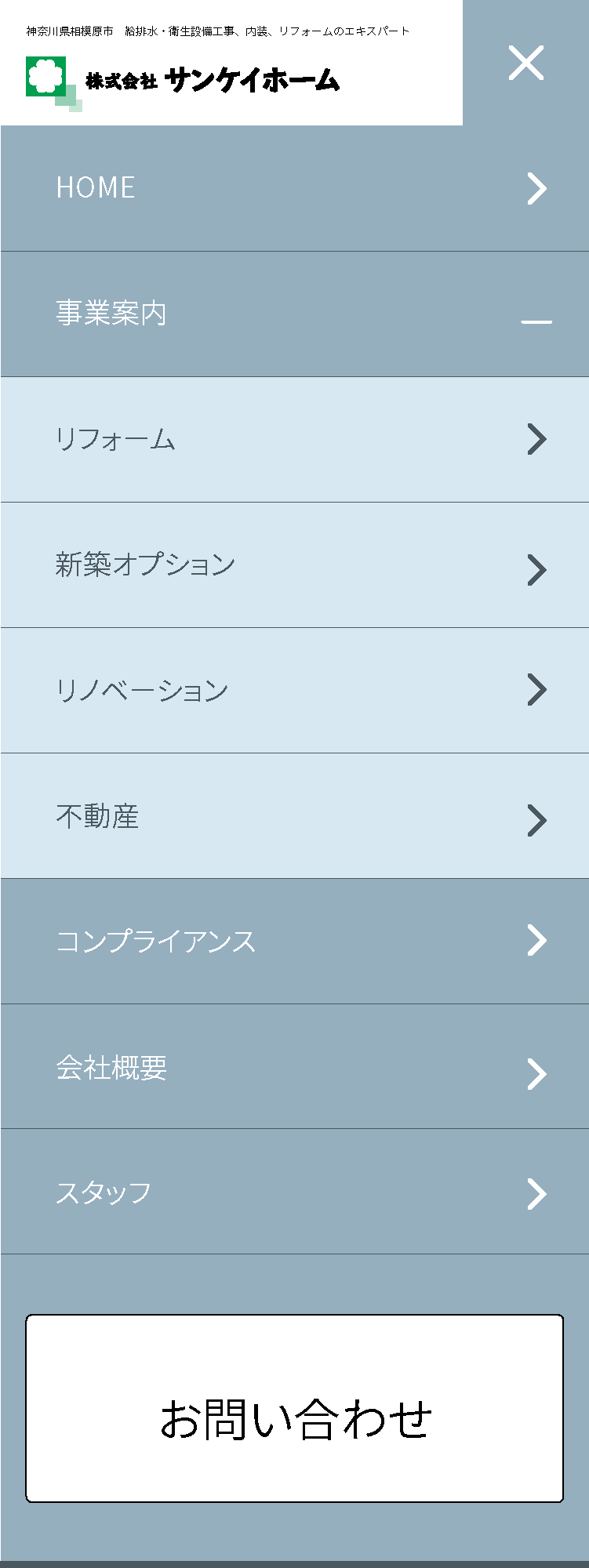Open the スタッフ page

click(294, 1192)
